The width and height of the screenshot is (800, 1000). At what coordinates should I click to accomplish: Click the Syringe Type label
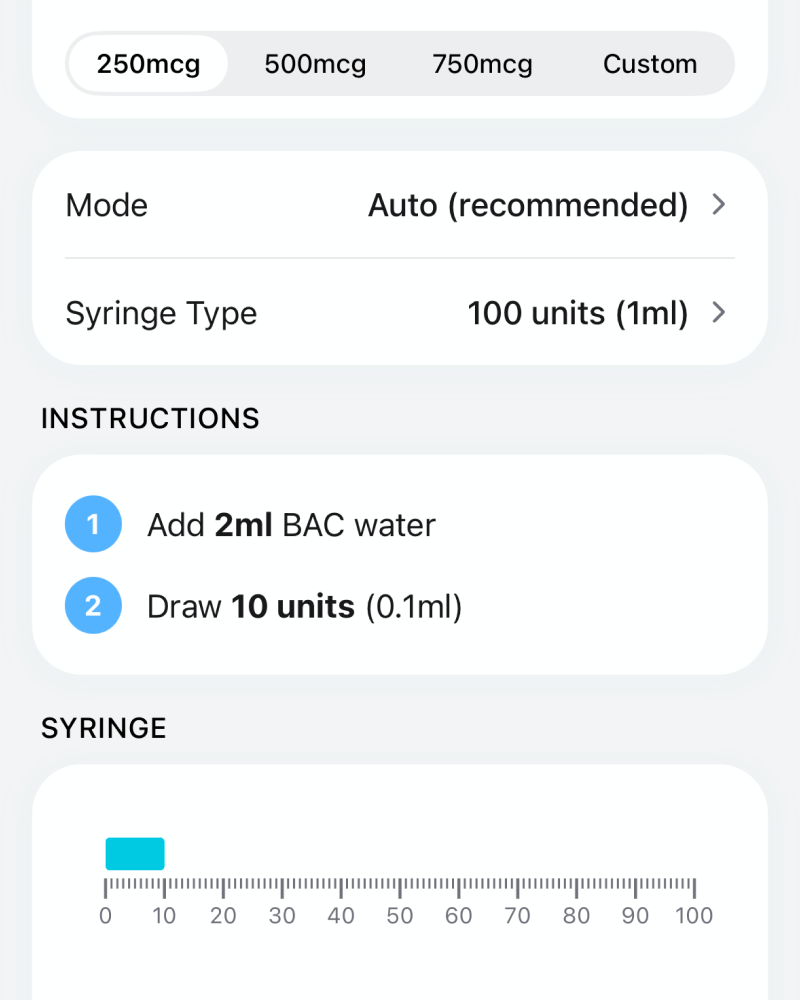click(161, 313)
